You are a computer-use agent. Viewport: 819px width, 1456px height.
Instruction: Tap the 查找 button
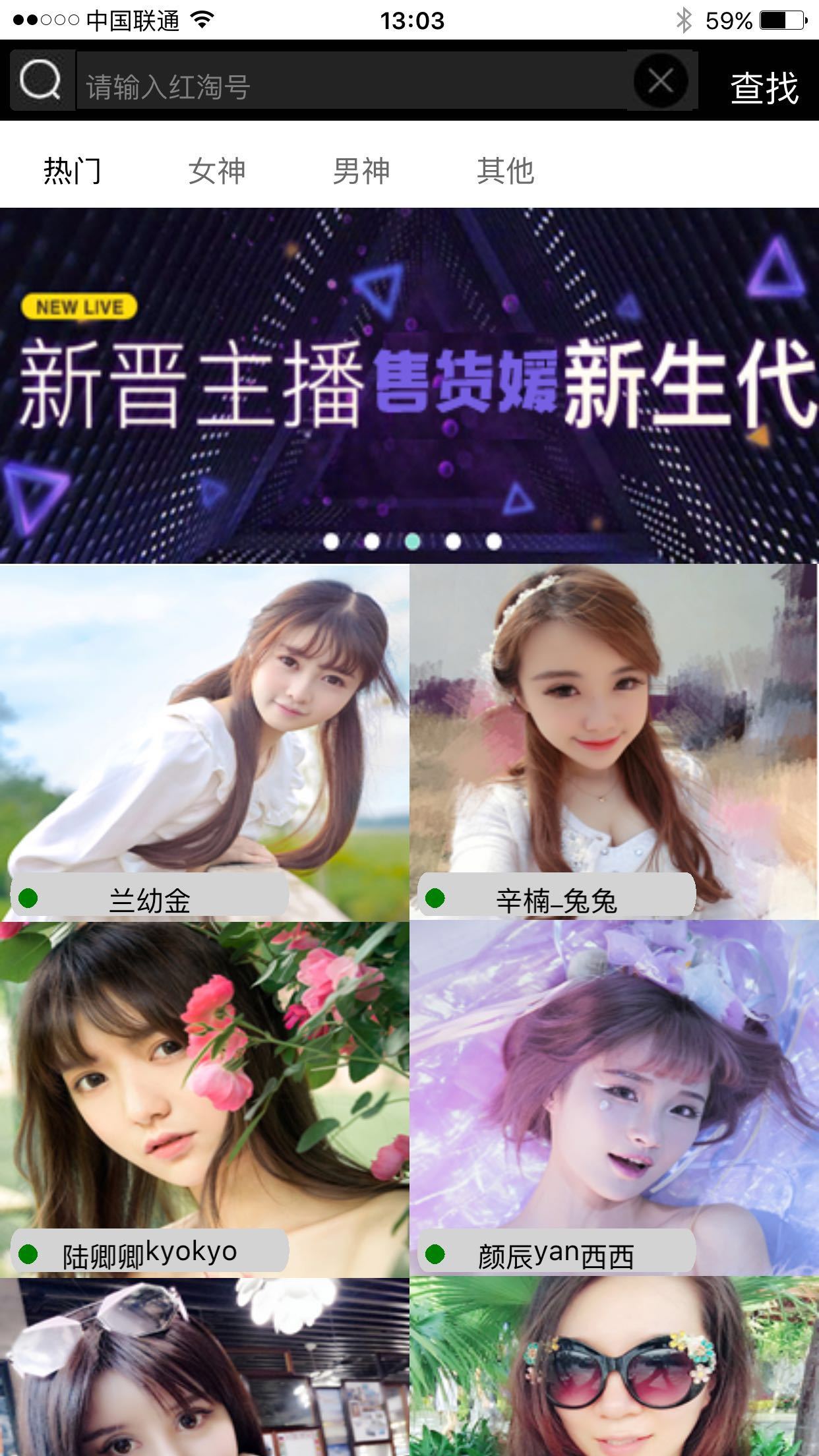764,88
